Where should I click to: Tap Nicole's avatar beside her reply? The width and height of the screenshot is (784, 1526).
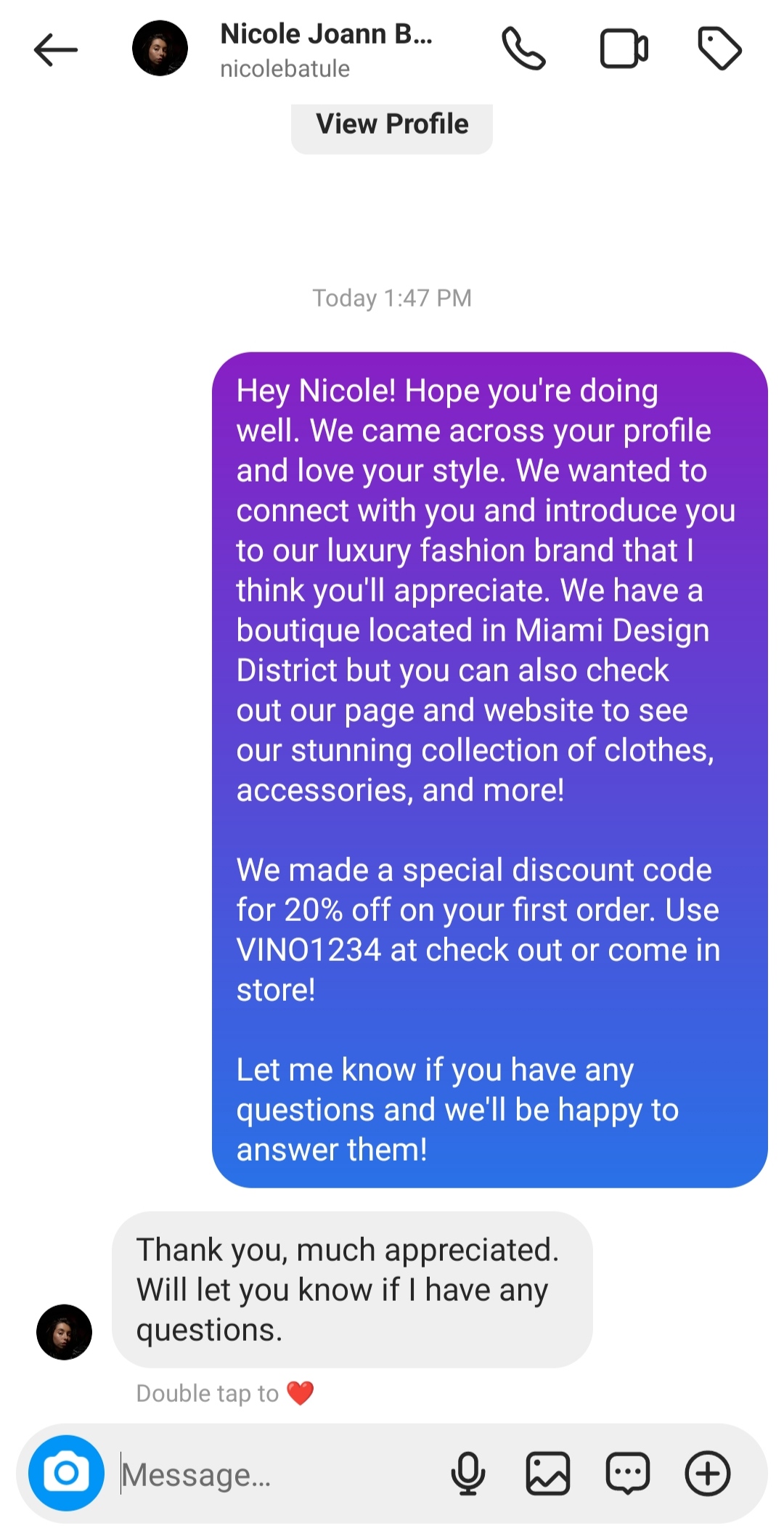point(65,1332)
